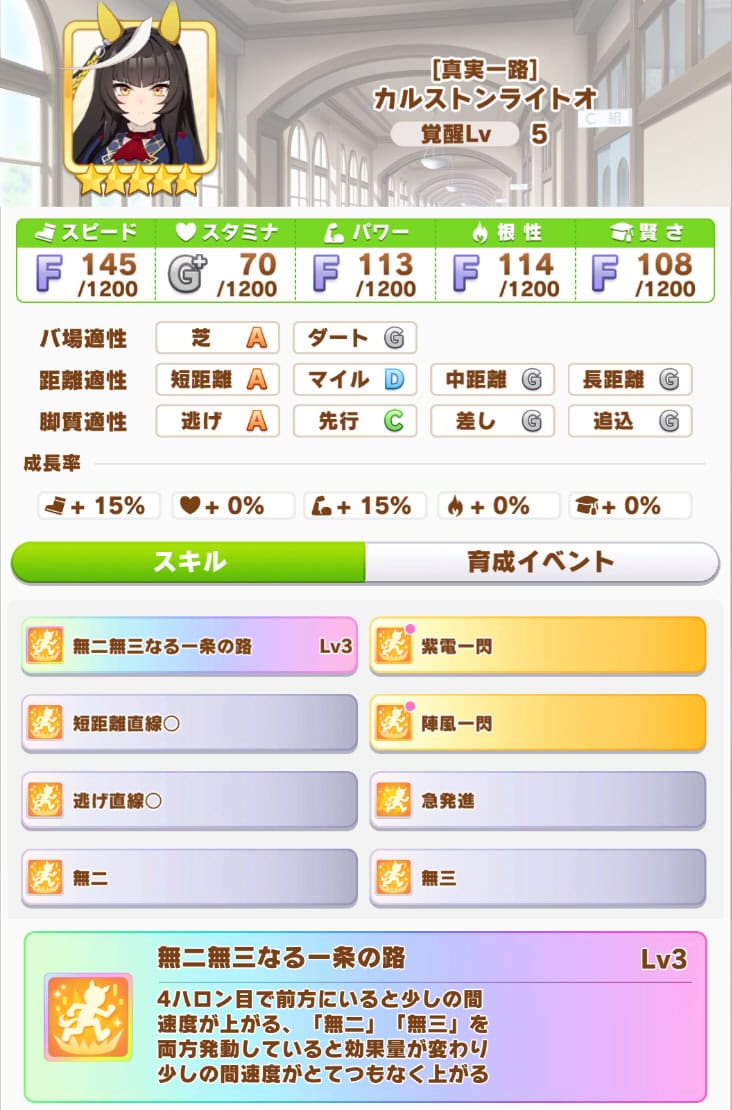Select the 急発進 skill
This screenshot has width=732, height=1110.
pos(538,800)
